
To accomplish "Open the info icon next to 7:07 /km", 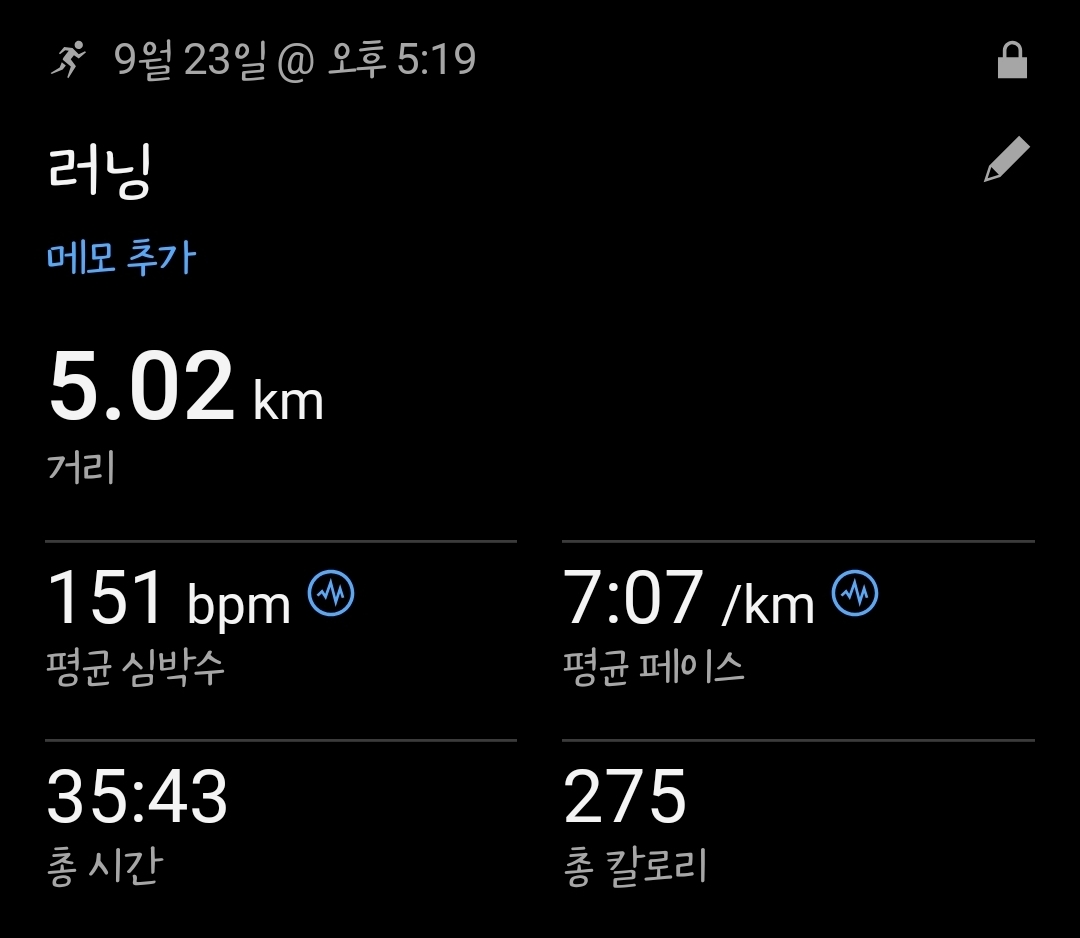I will (855, 595).
